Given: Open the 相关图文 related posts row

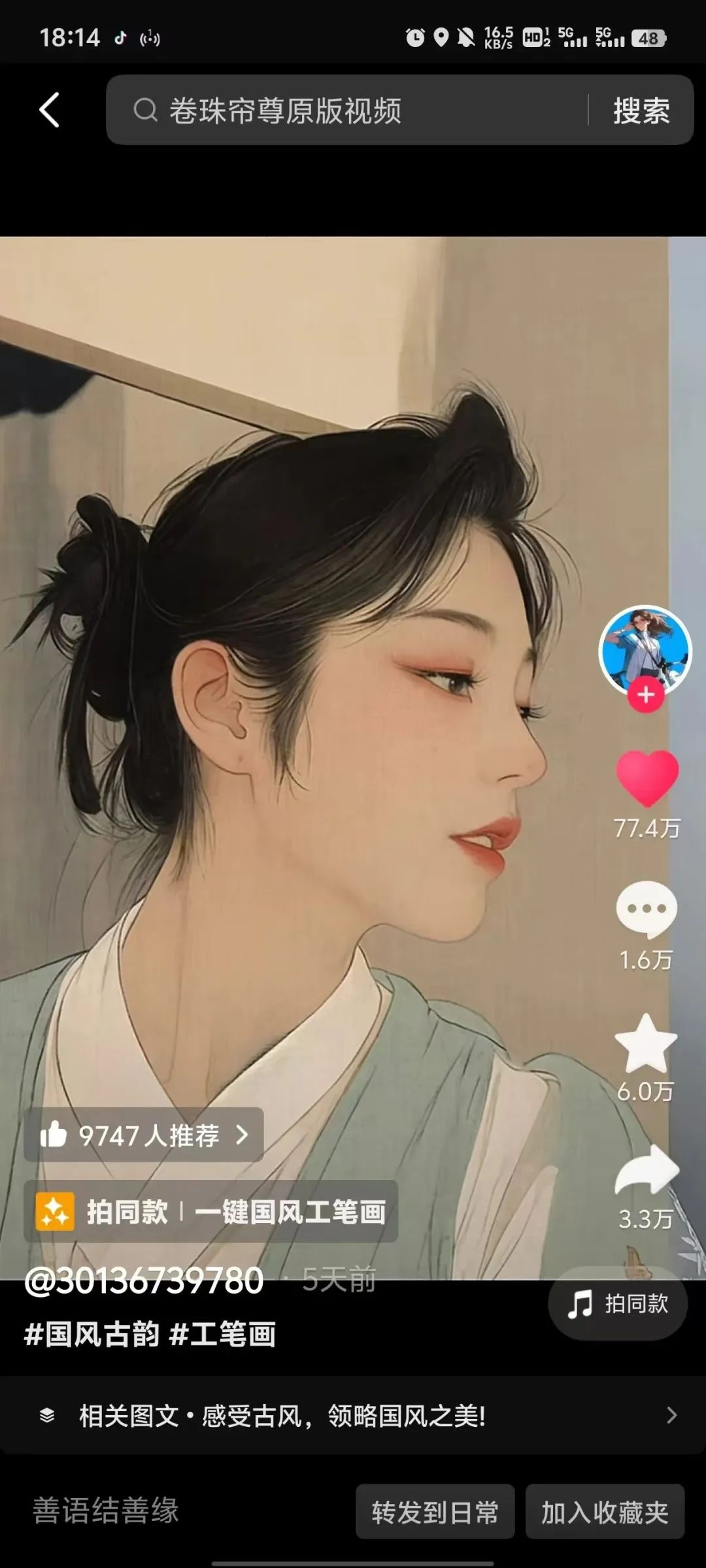Looking at the screenshot, I should click(353, 1416).
